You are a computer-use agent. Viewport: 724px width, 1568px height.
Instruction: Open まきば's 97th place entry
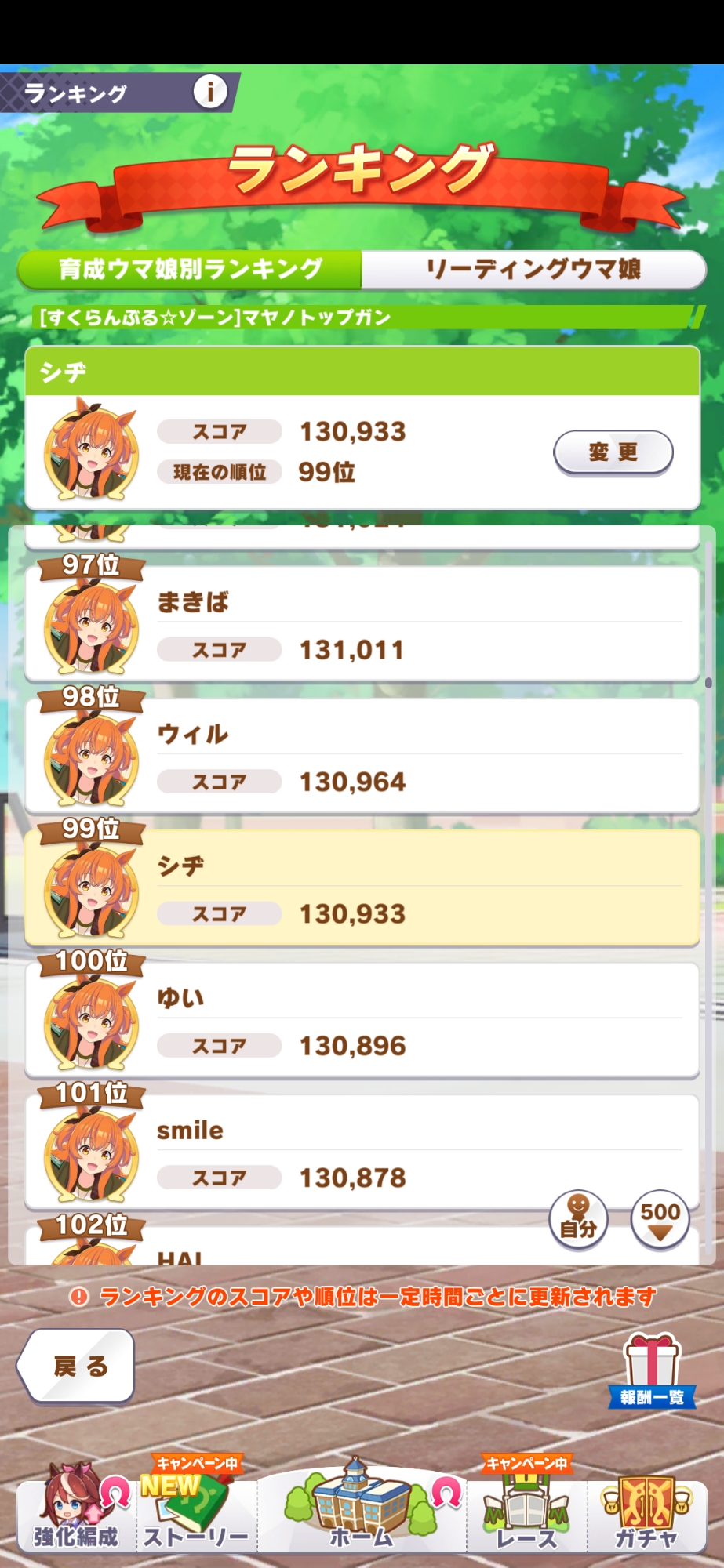point(362,624)
